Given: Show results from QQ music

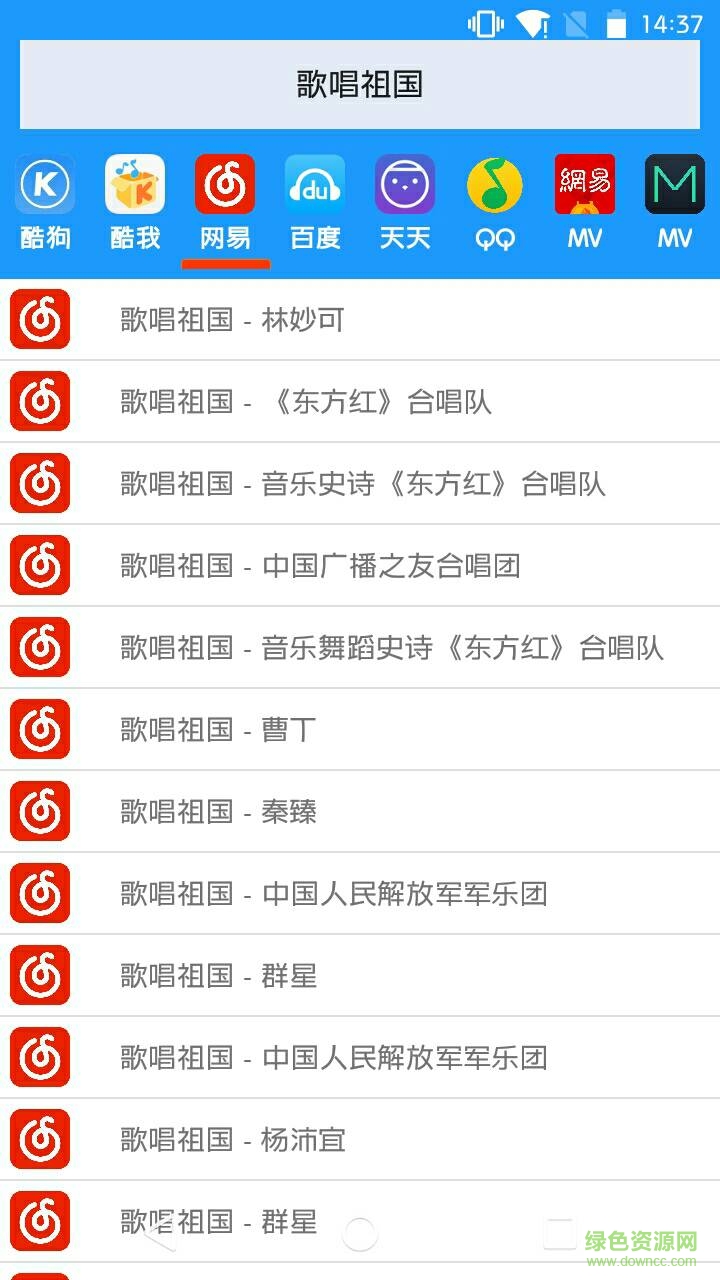Looking at the screenshot, I should tap(495, 202).
